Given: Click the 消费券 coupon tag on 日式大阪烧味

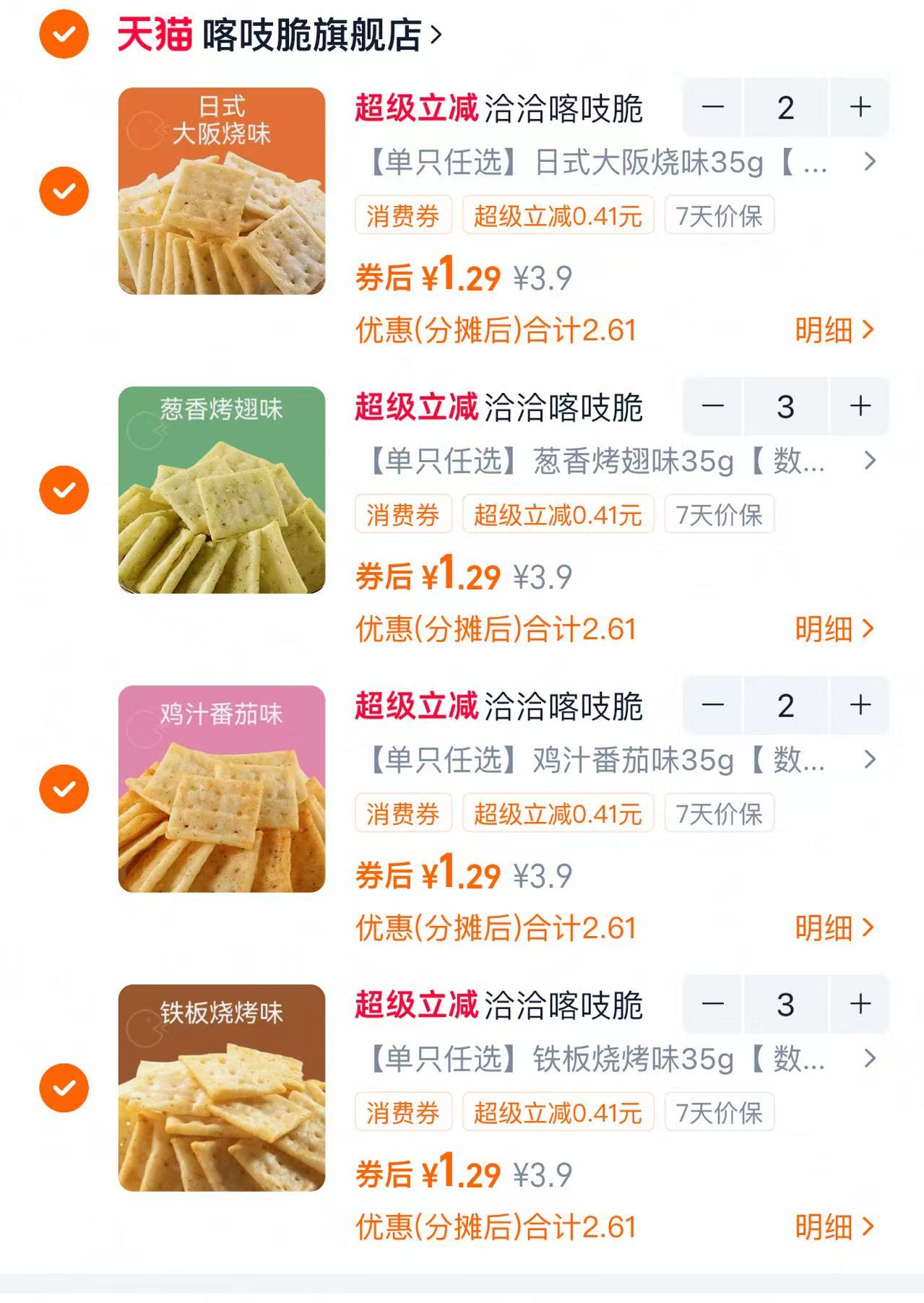Looking at the screenshot, I should click(x=404, y=215).
